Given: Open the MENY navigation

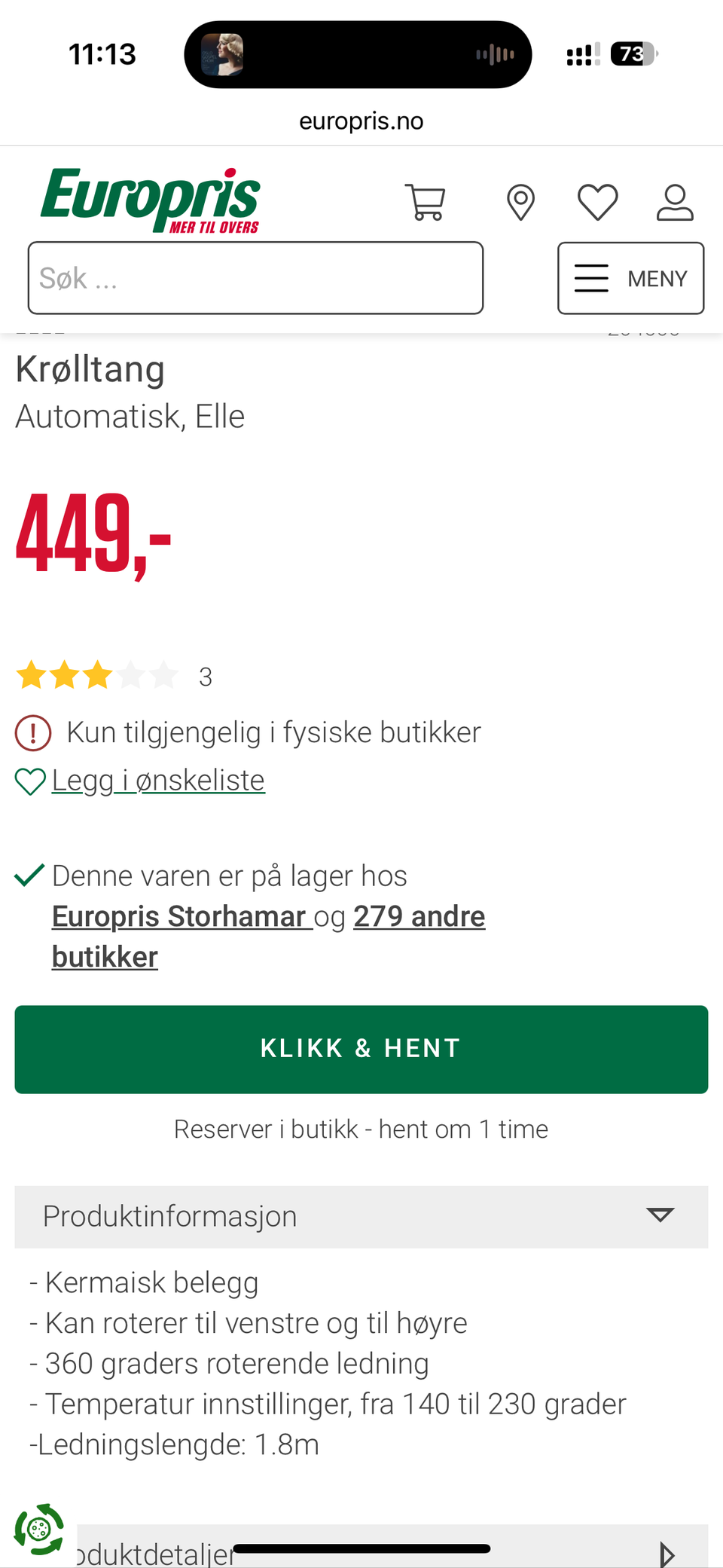Looking at the screenshot, I should click(x=657, y=278).
